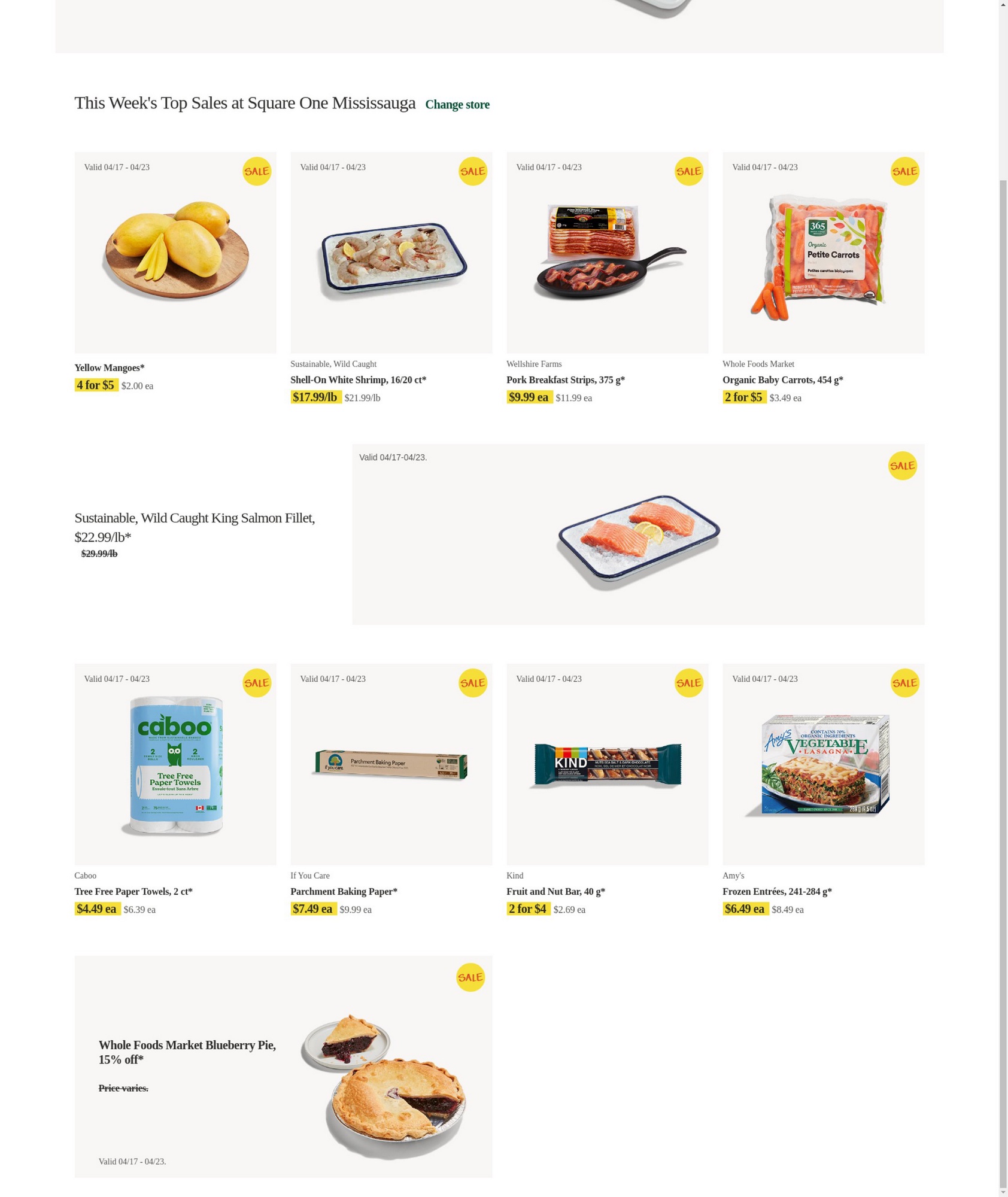
Task: Open Amy's Frozen Entrées card
Action: coord(823,764)
